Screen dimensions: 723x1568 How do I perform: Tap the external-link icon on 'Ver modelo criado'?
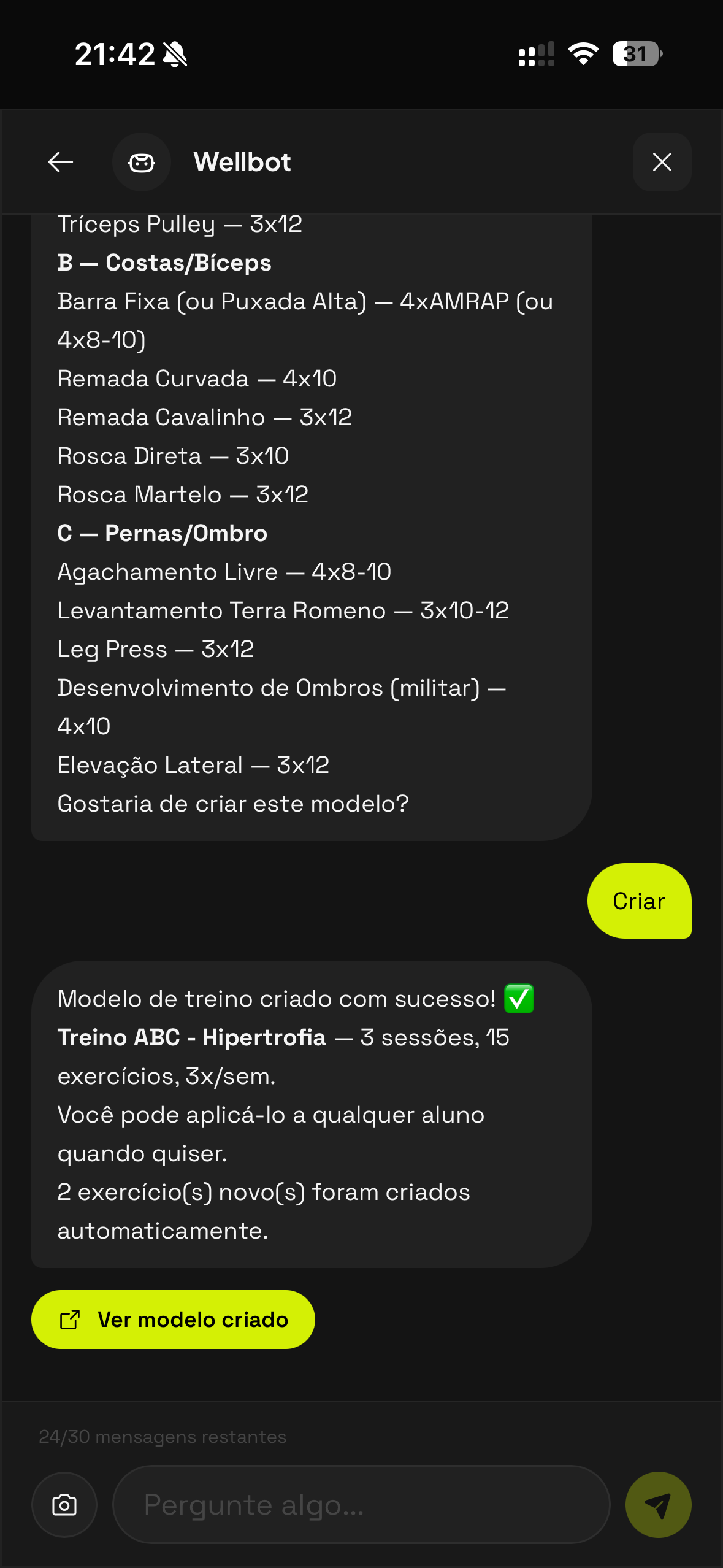pyautogui.click(x=69, y=1318)
